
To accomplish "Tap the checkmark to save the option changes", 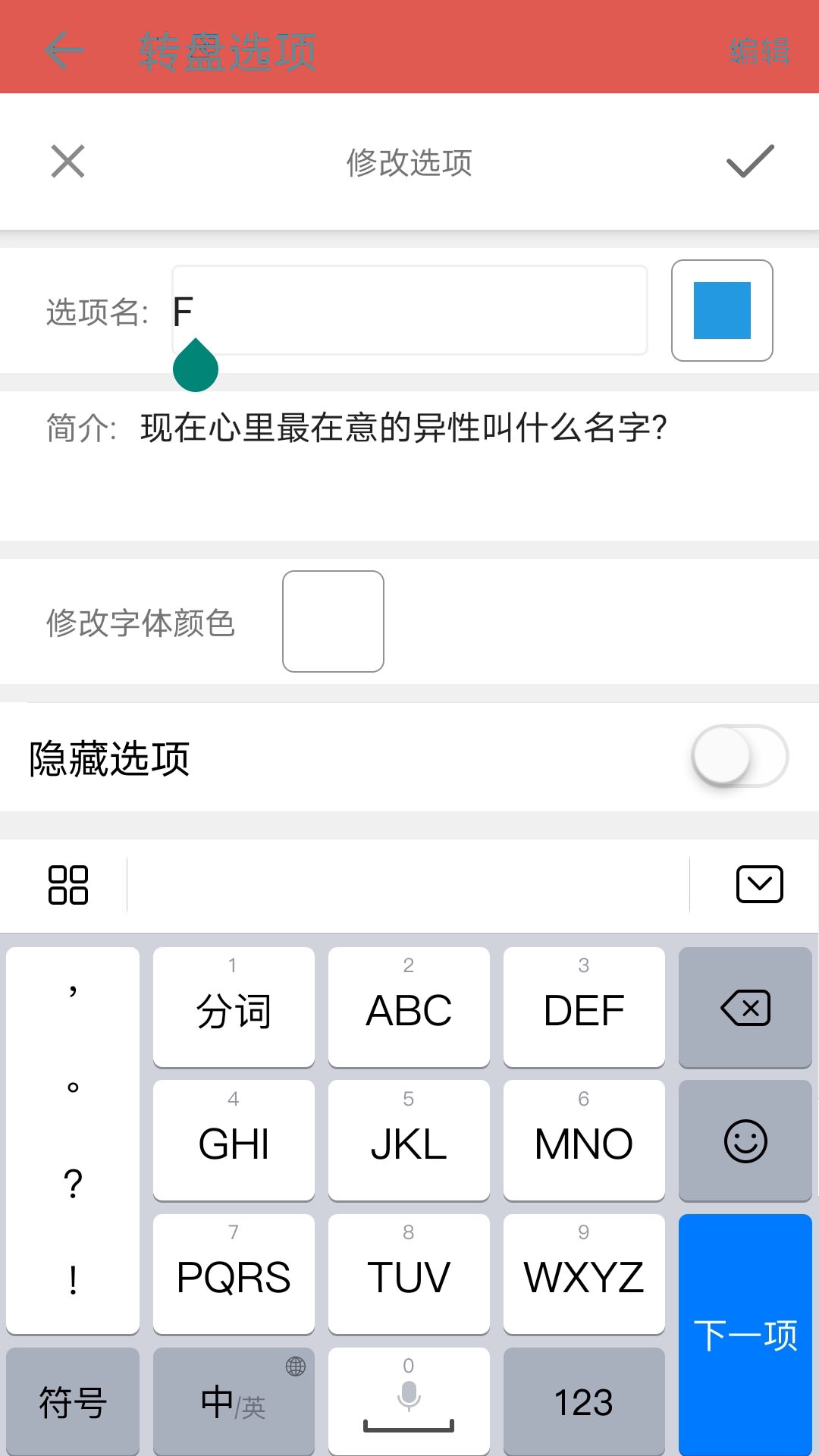I will click(749, 162).
